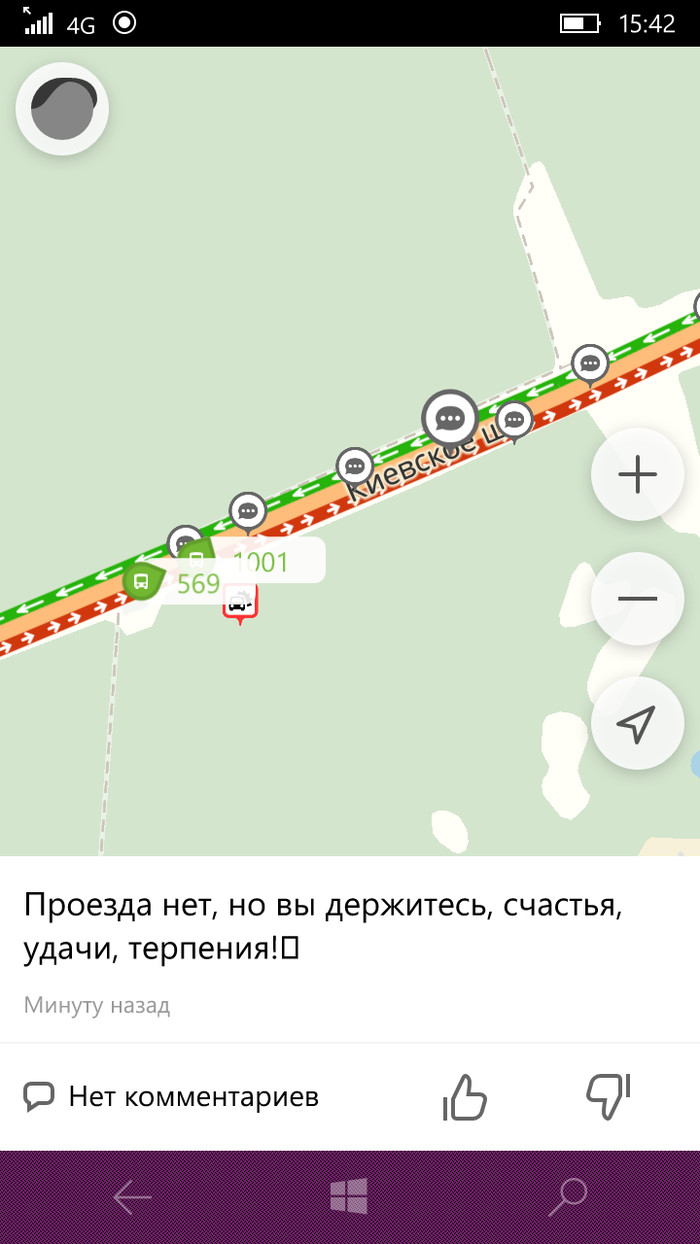700x1244 pixels.
Task: Like the road comment with thumbs up
Action: coord(464,1097)
